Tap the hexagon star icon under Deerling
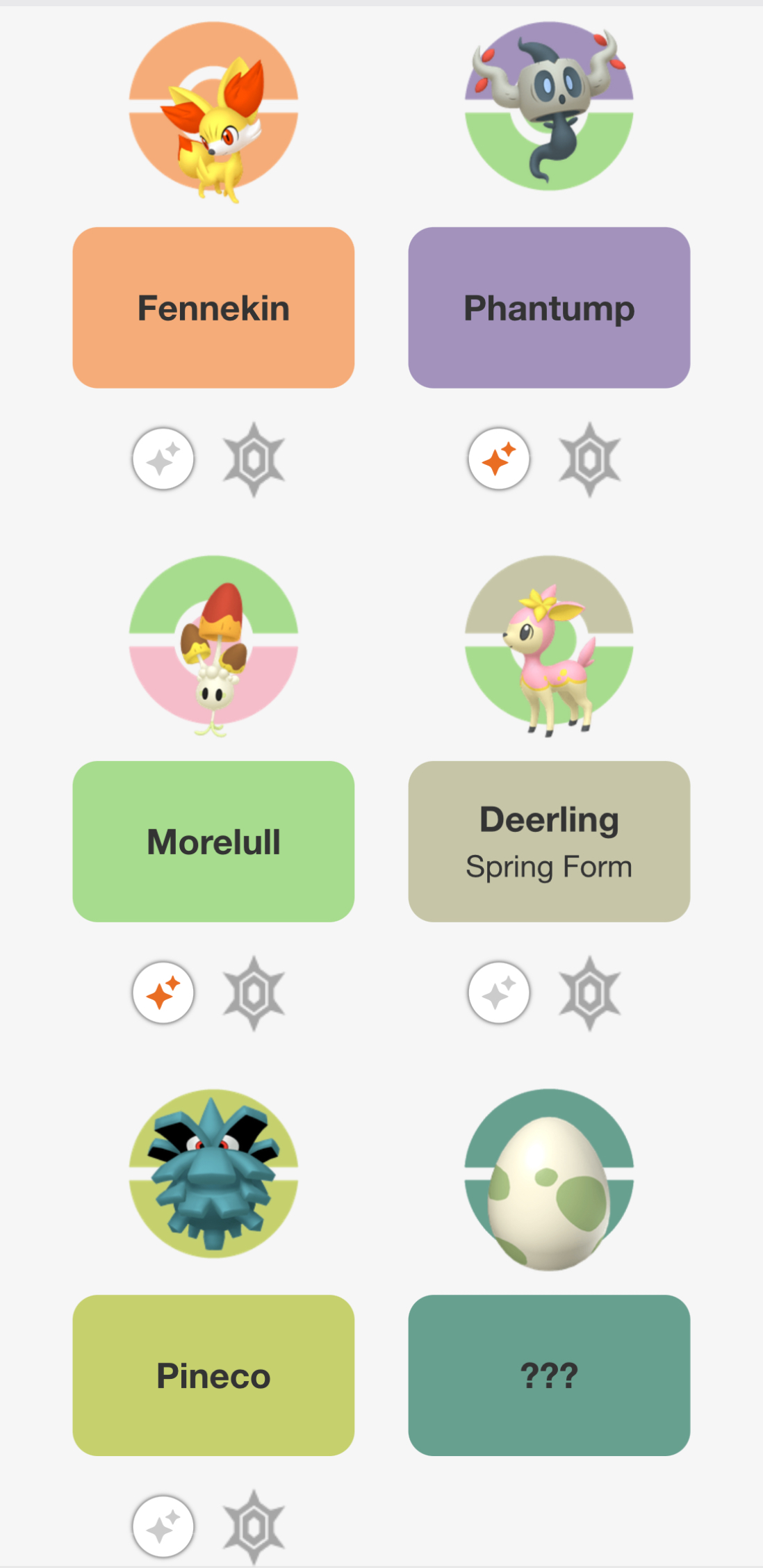Viewport: 763px width, 1568px height. coord(590,993)
